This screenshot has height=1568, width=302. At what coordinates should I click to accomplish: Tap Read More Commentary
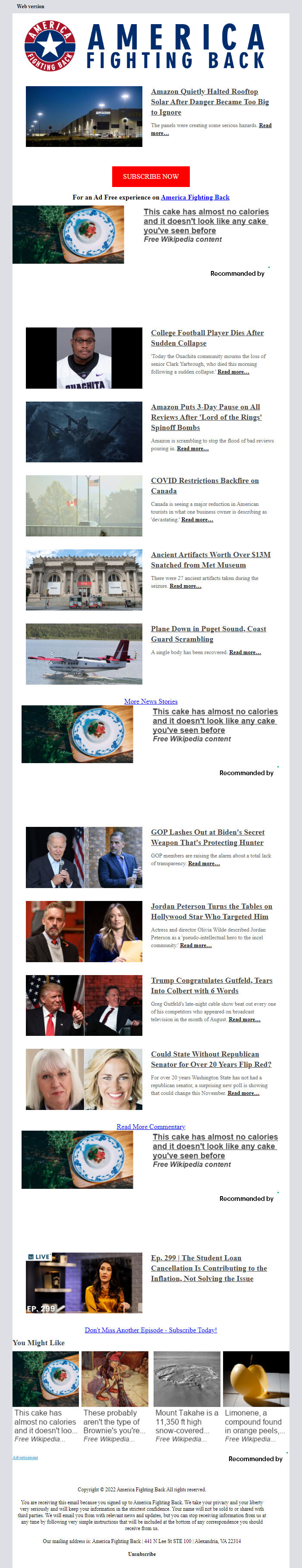pos(151,1127)
